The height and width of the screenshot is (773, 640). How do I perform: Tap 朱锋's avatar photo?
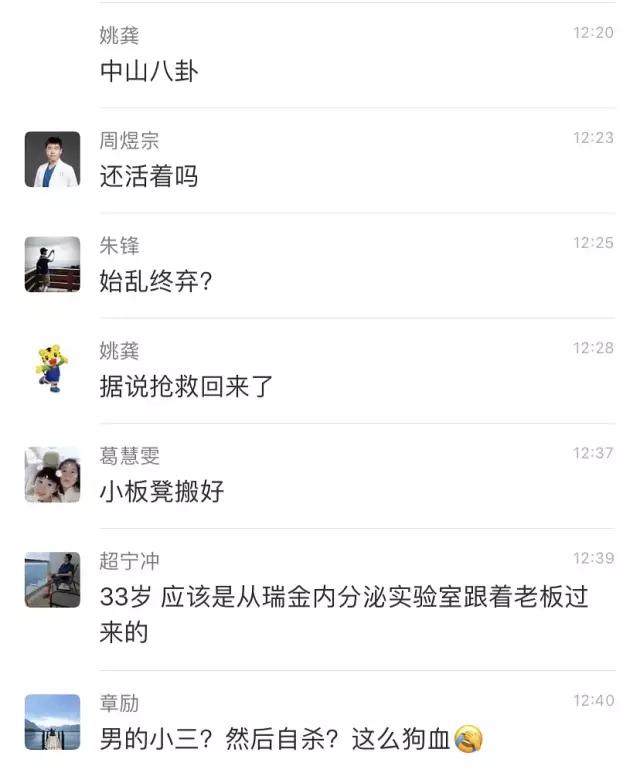(52, 265)
